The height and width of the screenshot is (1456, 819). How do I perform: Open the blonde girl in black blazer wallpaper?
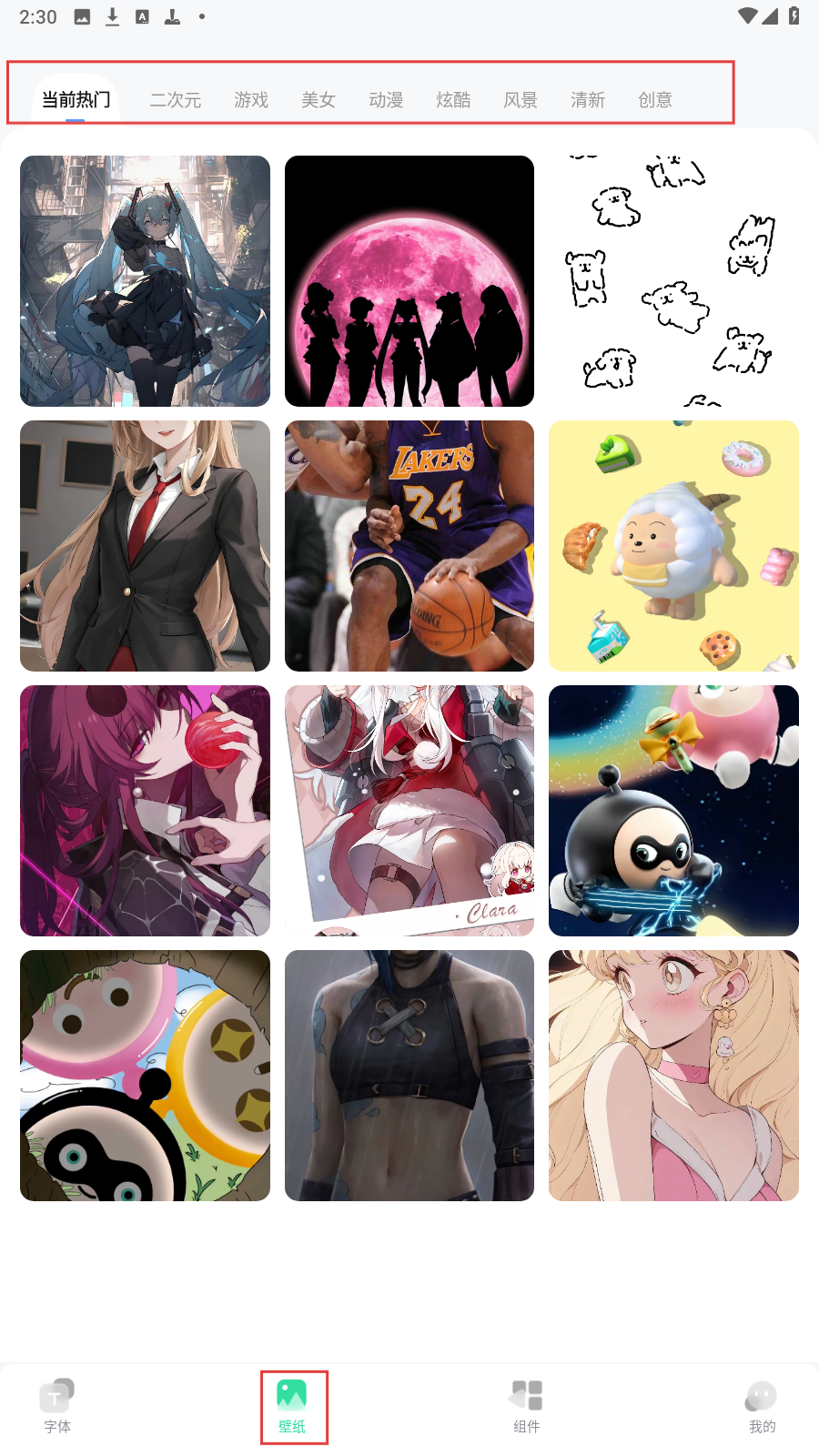[145, 546]
